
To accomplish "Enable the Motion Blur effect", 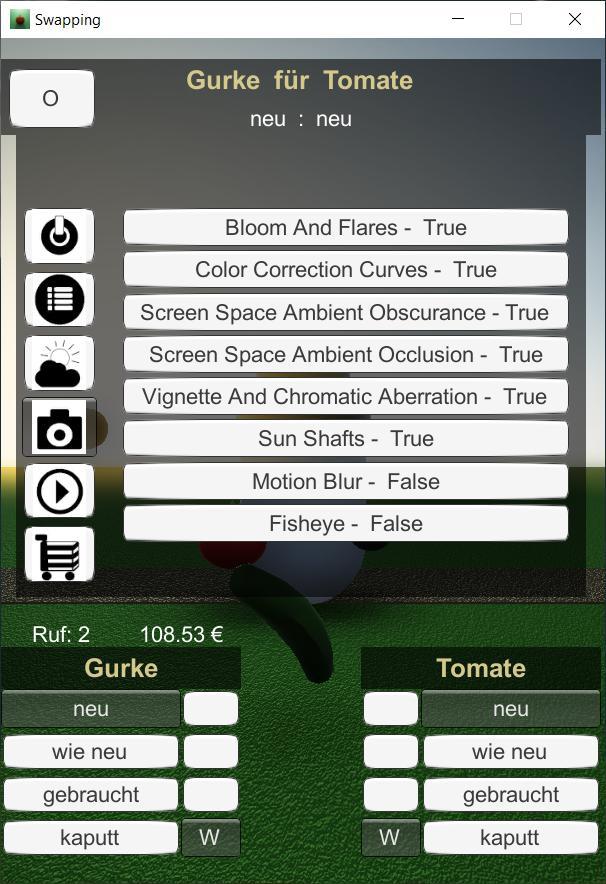I will [345, 481].
